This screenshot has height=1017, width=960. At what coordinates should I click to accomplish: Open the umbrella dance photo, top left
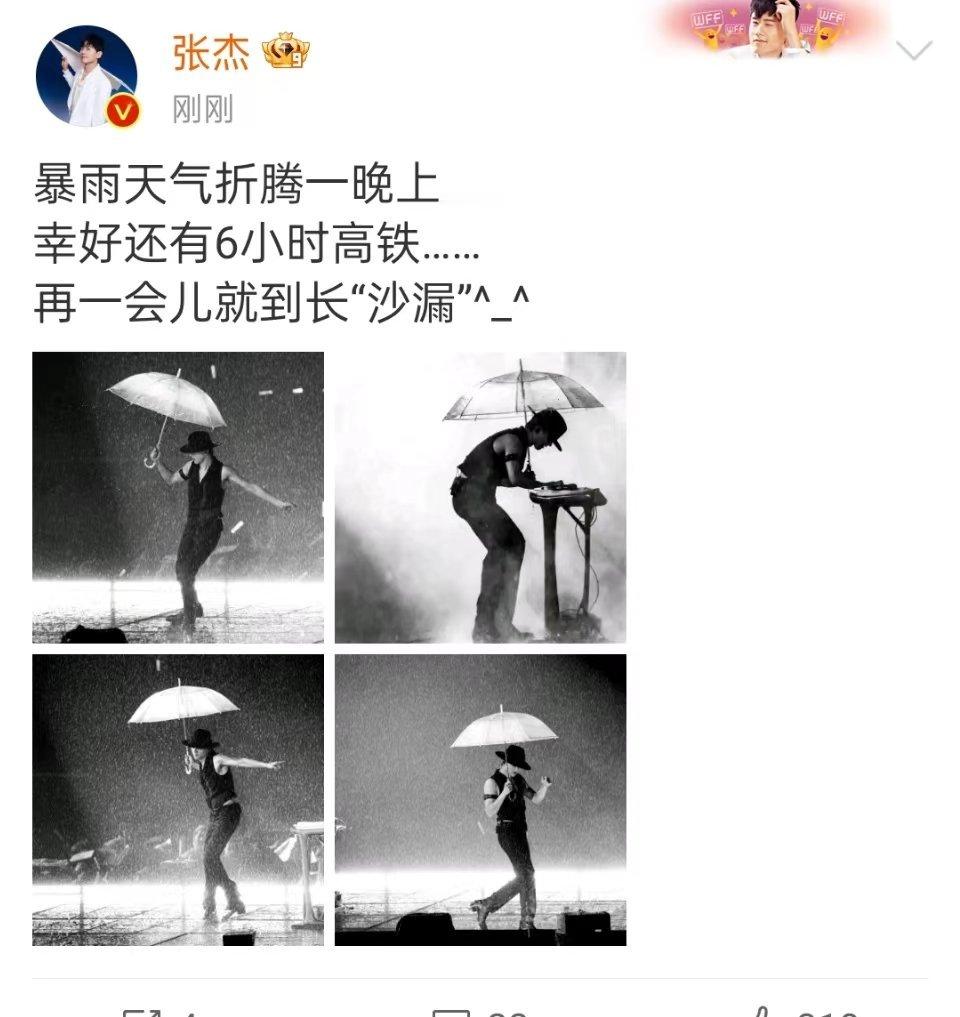pos(178,497)
